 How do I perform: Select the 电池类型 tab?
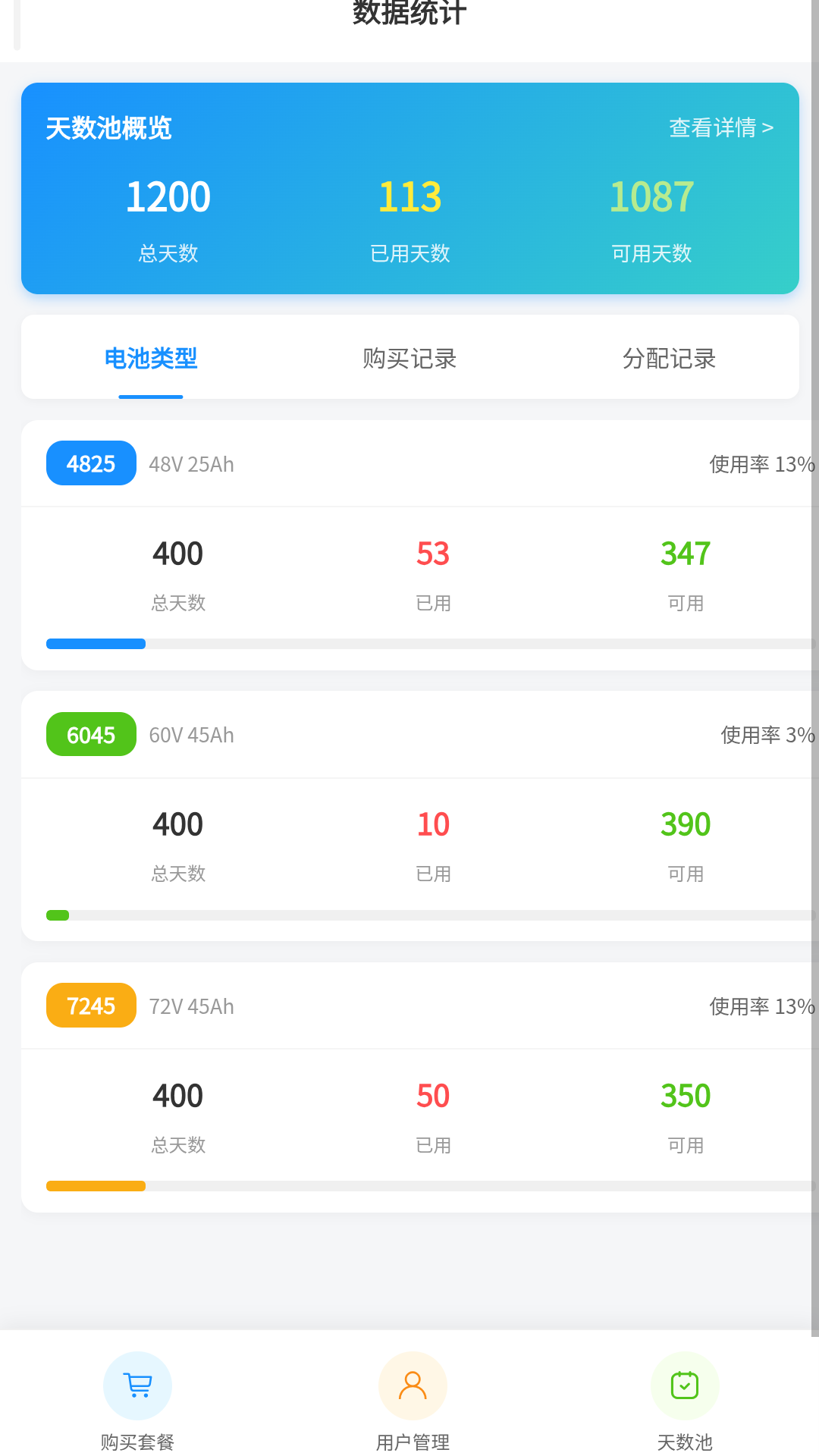click(151, 359)
